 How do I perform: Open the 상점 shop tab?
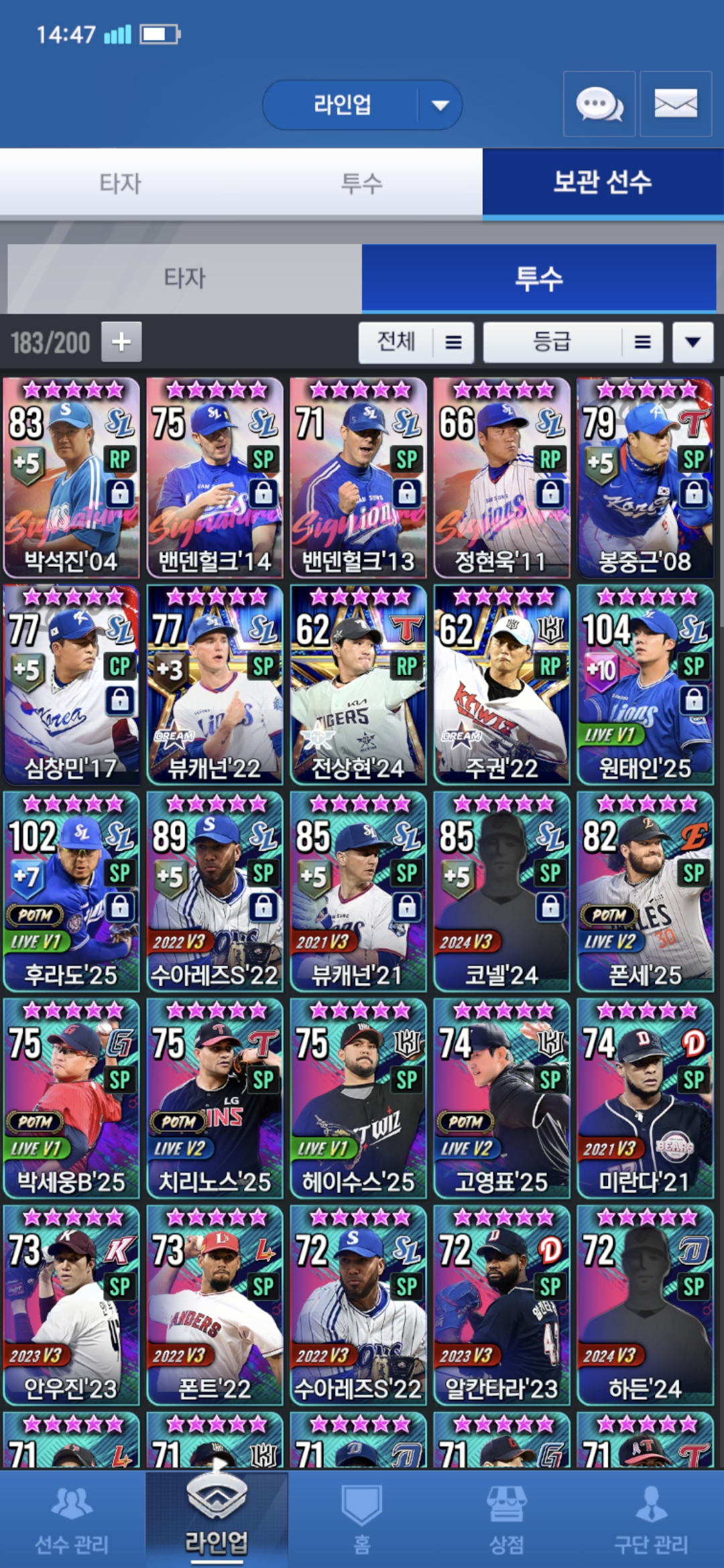506,1520
